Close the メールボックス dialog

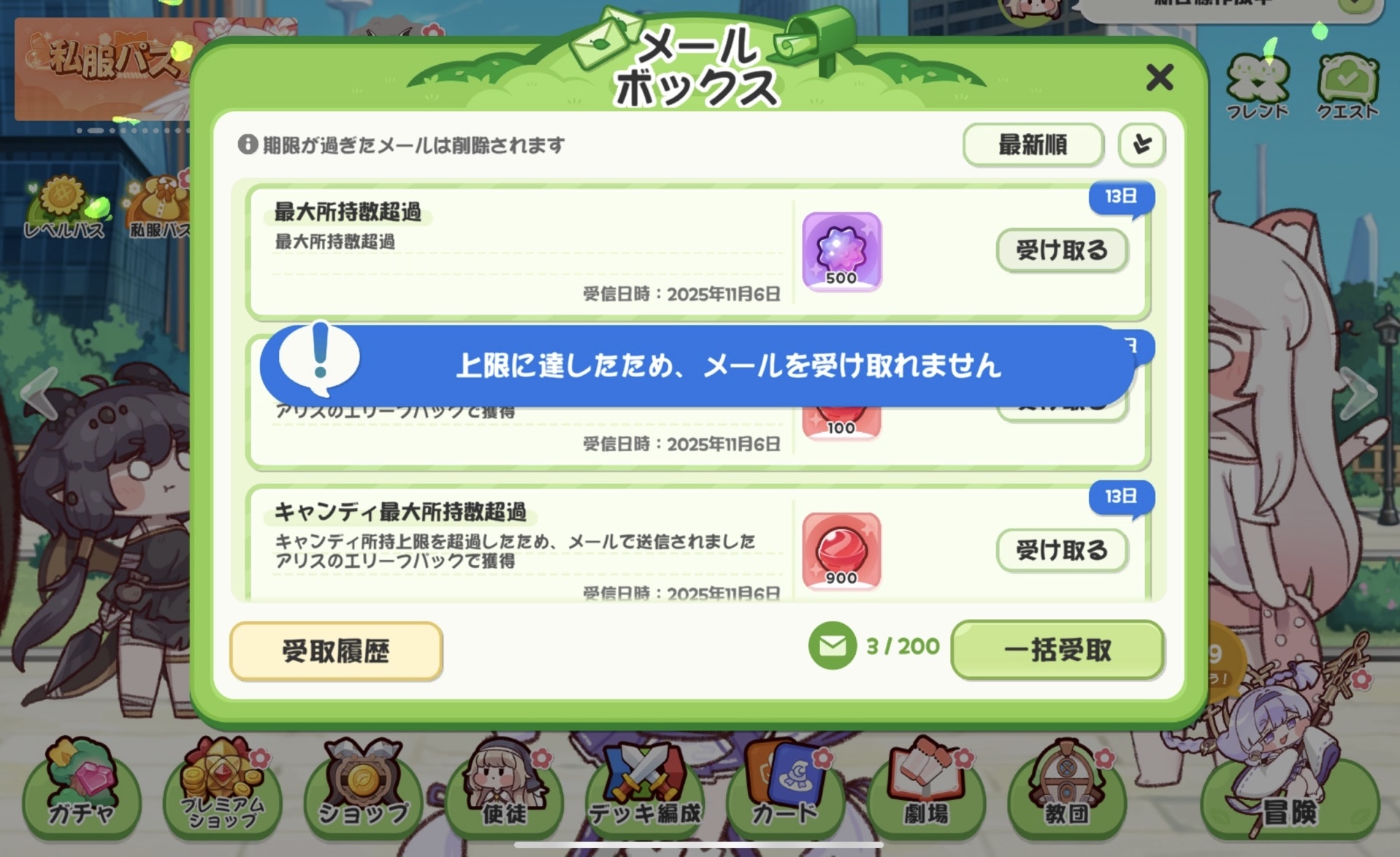(1159, 77)
